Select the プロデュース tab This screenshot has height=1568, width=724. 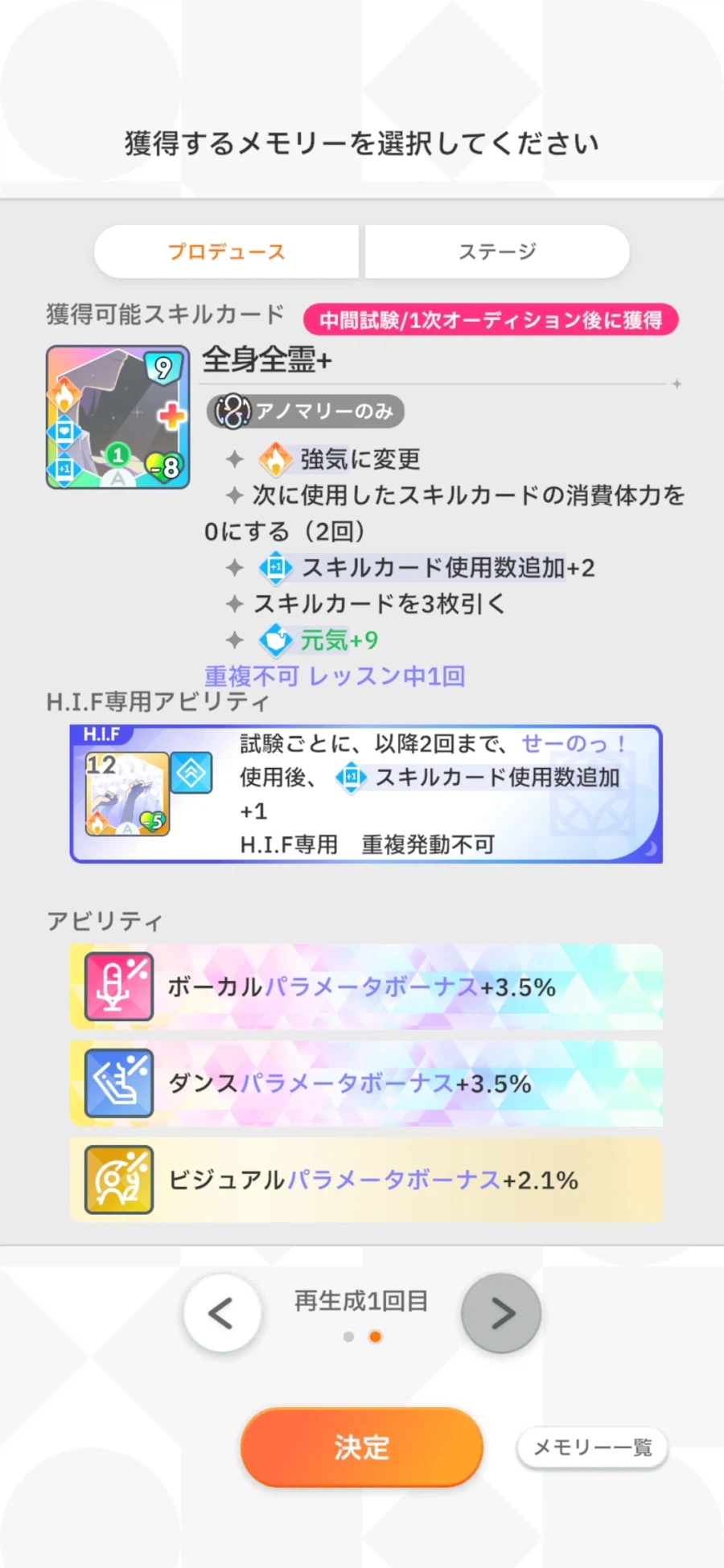[x=226, y=252]
